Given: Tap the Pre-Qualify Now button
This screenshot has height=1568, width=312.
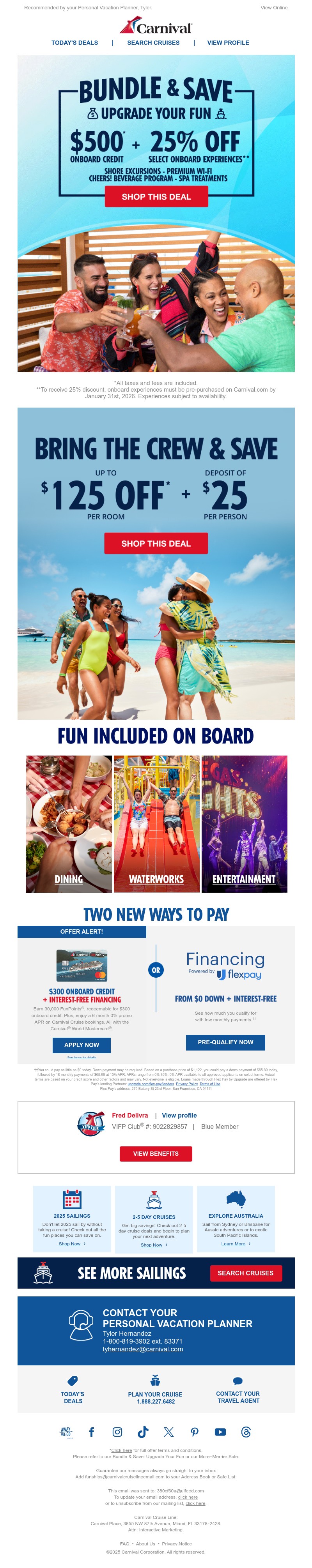Looking at the screenshot, I should (225, 1042).
